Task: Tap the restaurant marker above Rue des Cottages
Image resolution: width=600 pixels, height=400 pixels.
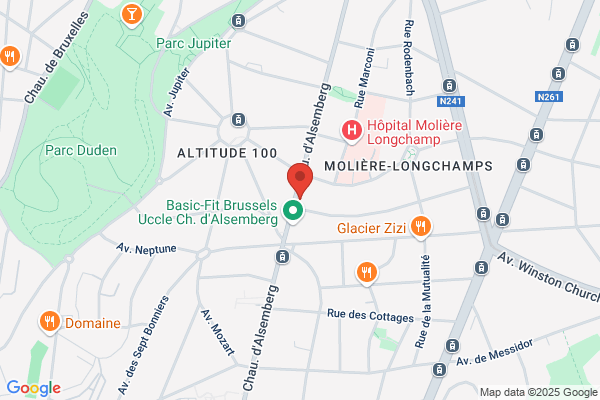Action: (367, 273)
